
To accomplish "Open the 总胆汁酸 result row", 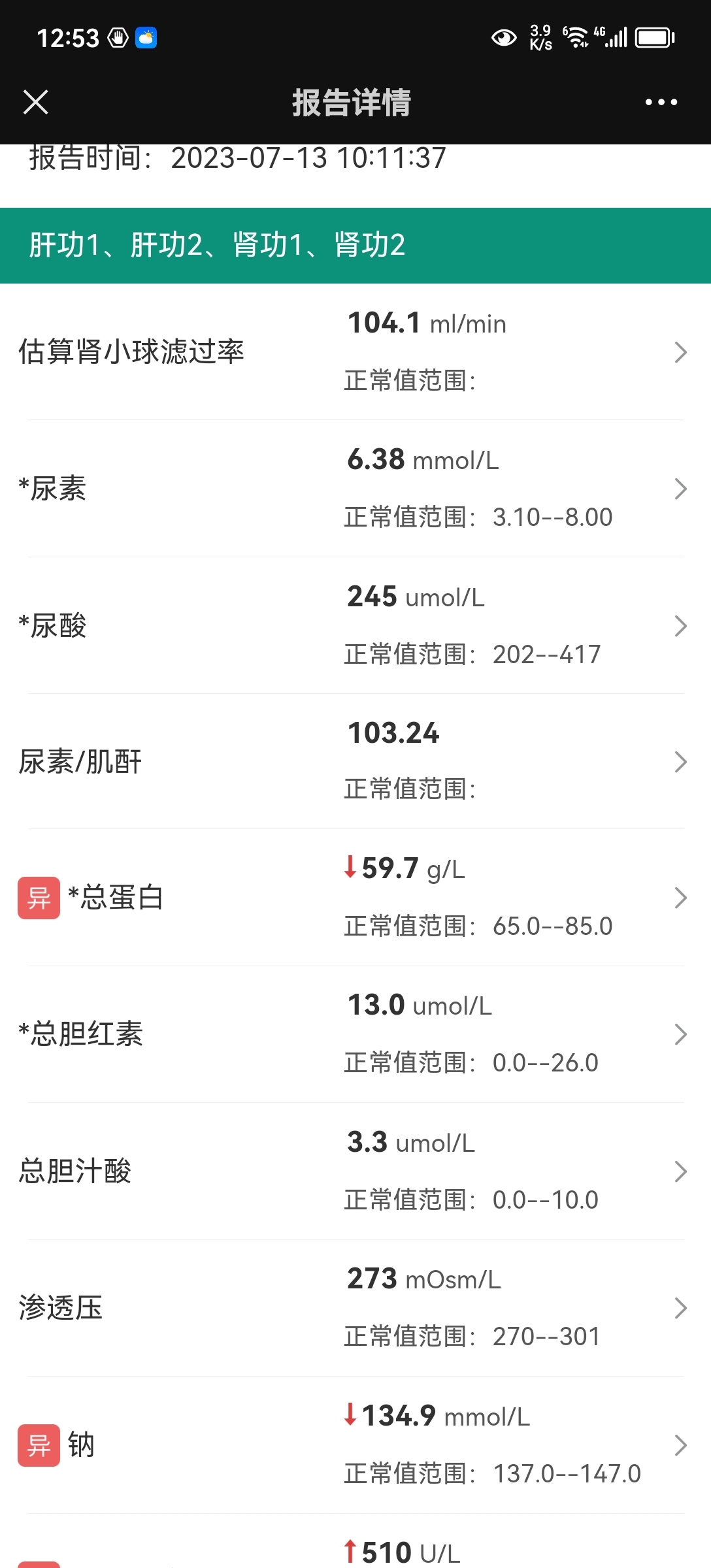I will pyautogui.click(x=355, y=1171).
